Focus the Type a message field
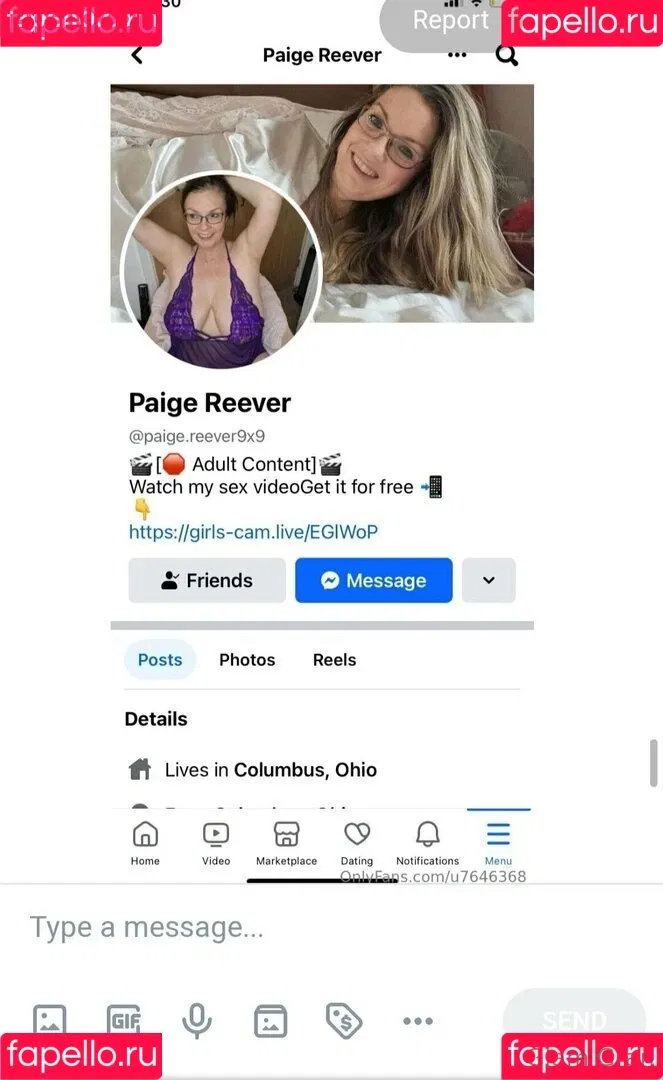Viewport: 663px width, 1080px height. pos(300,928)
